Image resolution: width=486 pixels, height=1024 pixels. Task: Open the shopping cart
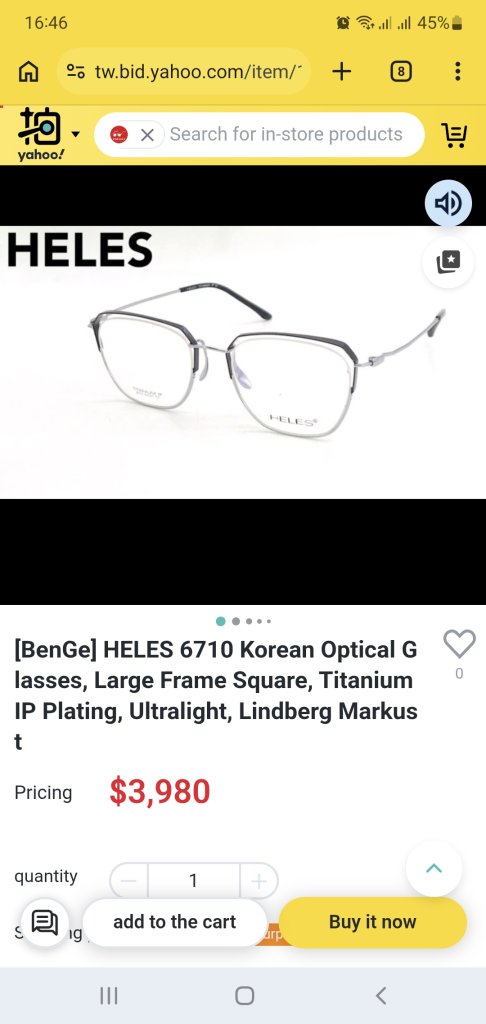click(x=453, y=135)
